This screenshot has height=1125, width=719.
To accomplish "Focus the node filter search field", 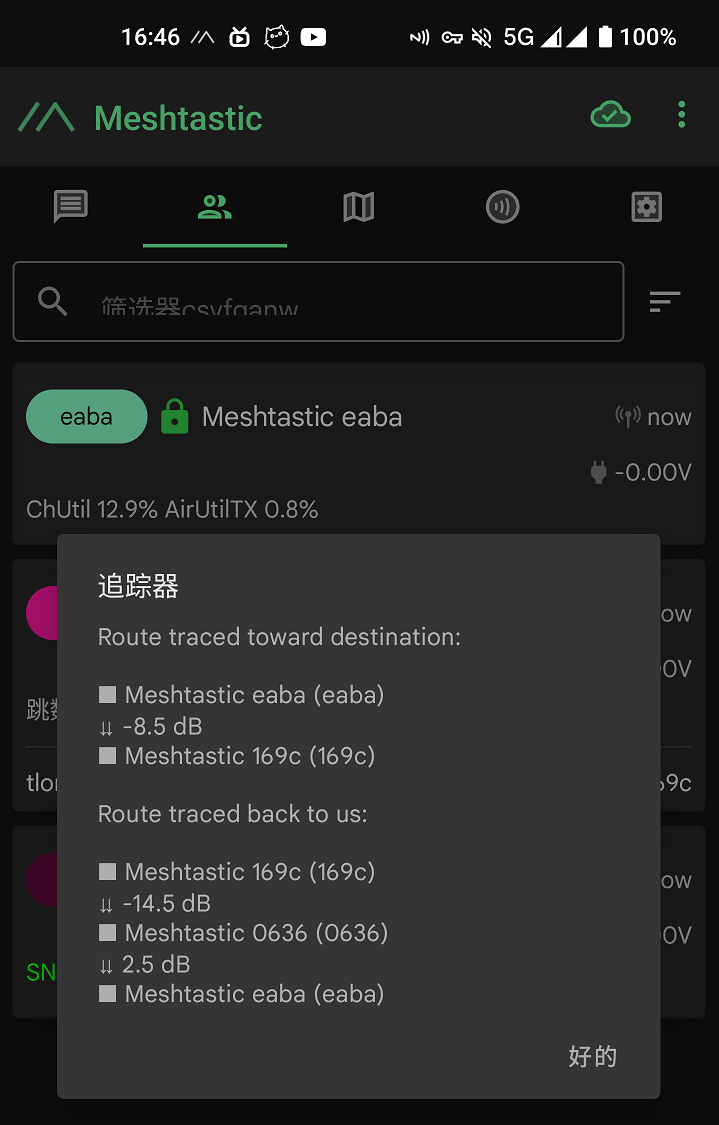I will (330, 301).
